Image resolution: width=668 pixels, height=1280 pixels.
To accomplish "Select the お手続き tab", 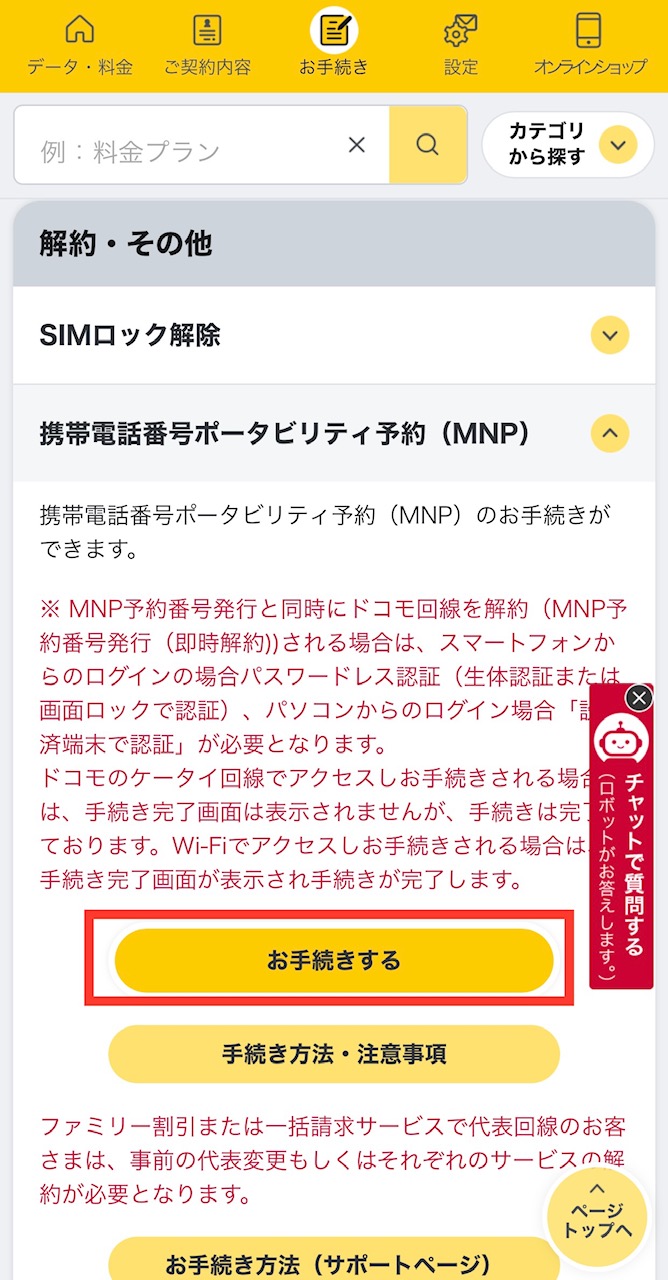I will [334, 46].
